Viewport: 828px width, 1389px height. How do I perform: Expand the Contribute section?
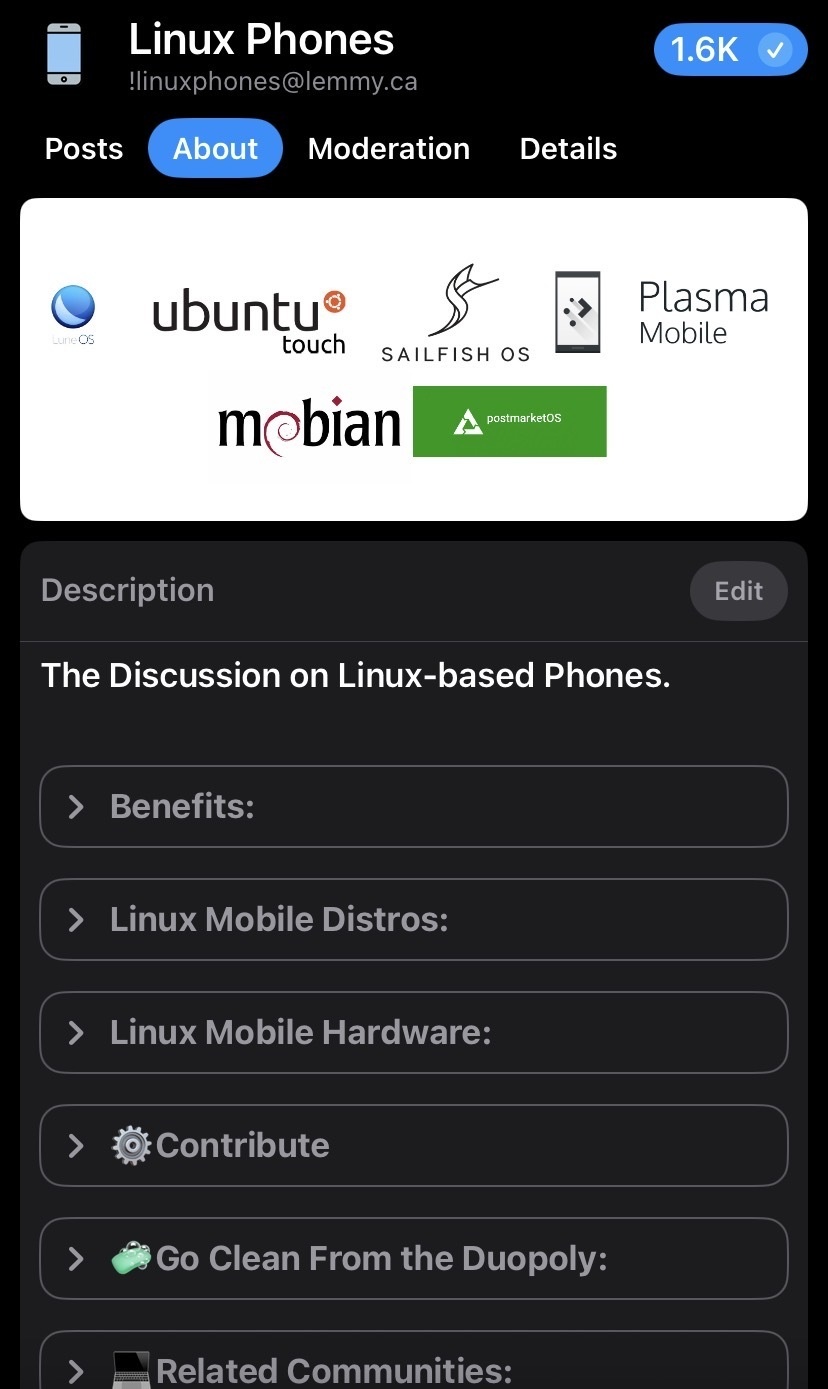point(413,1145)
